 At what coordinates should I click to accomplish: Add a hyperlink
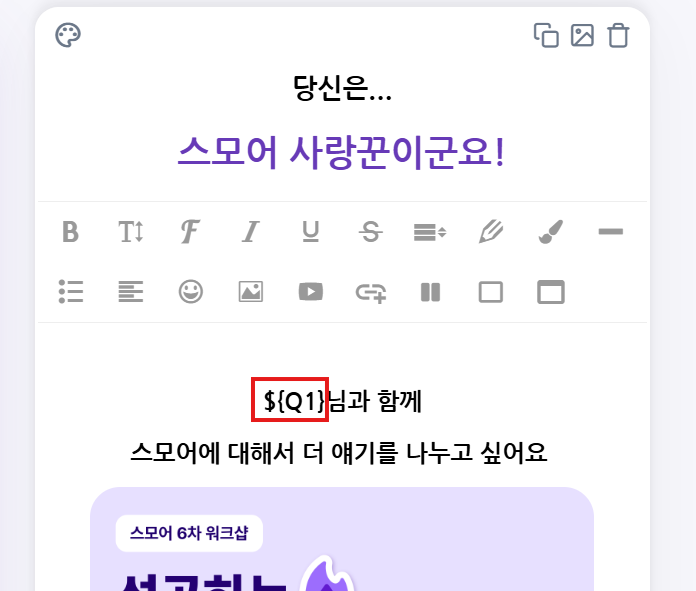(x=371, y=292)
